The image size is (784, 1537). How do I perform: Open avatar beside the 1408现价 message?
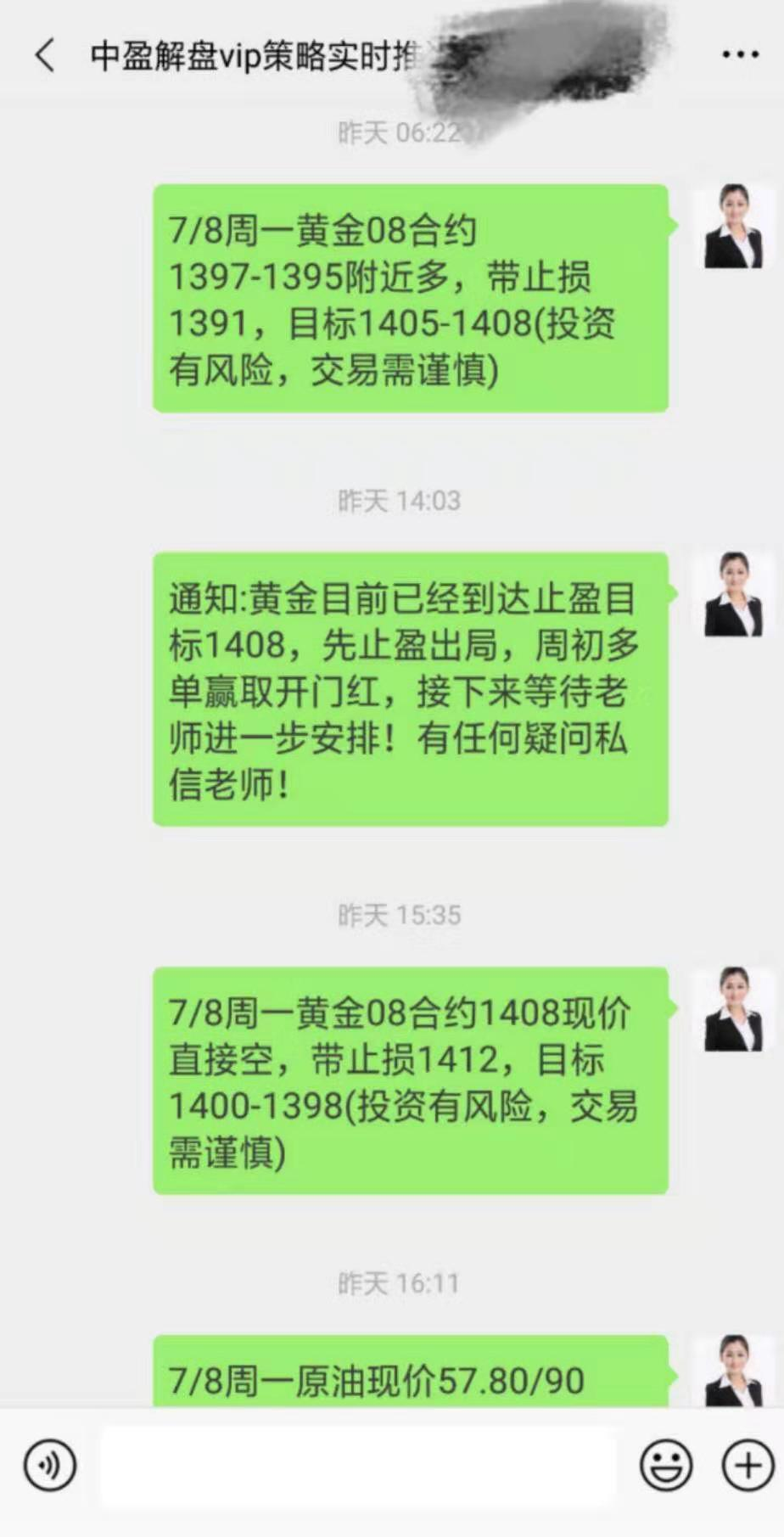point(734,1009)
